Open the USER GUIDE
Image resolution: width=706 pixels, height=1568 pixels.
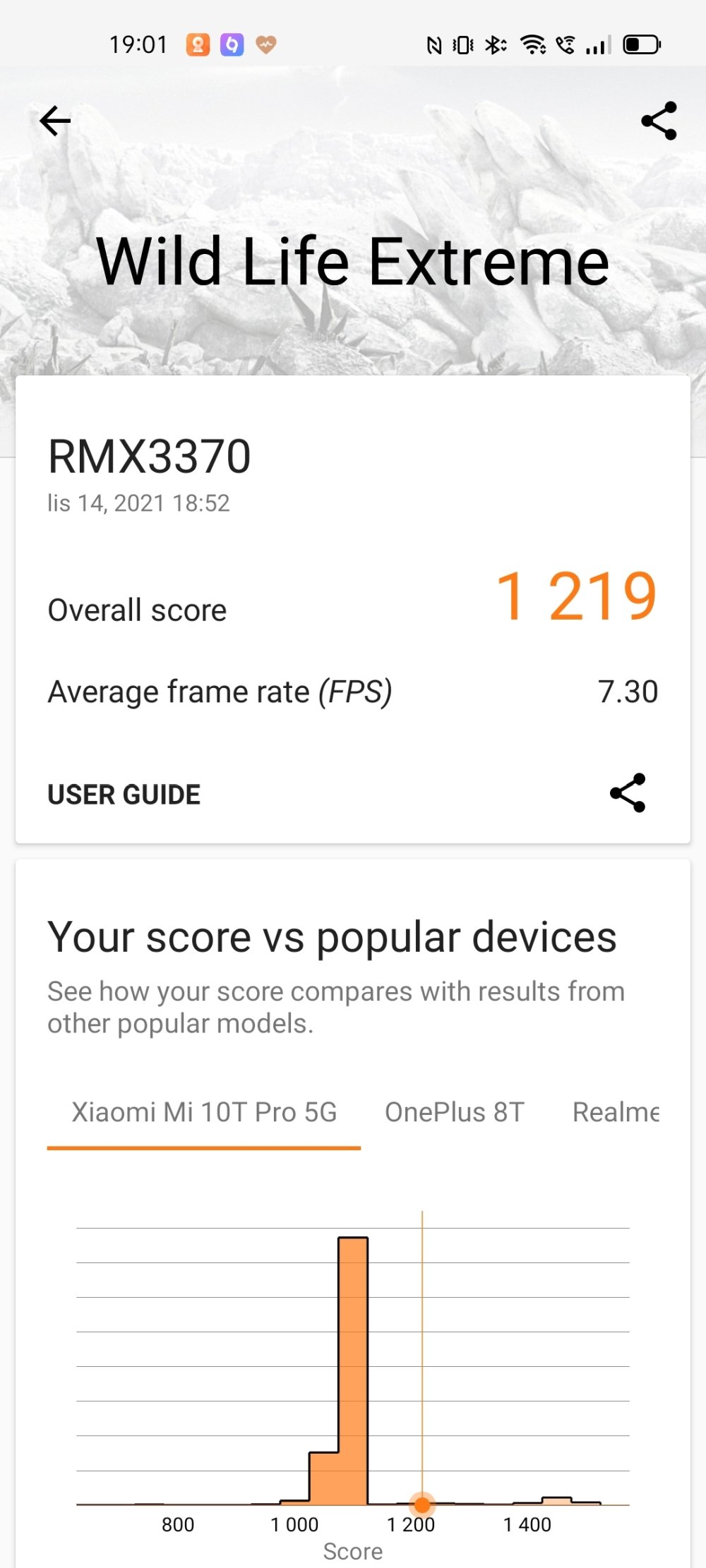(124, 795)
